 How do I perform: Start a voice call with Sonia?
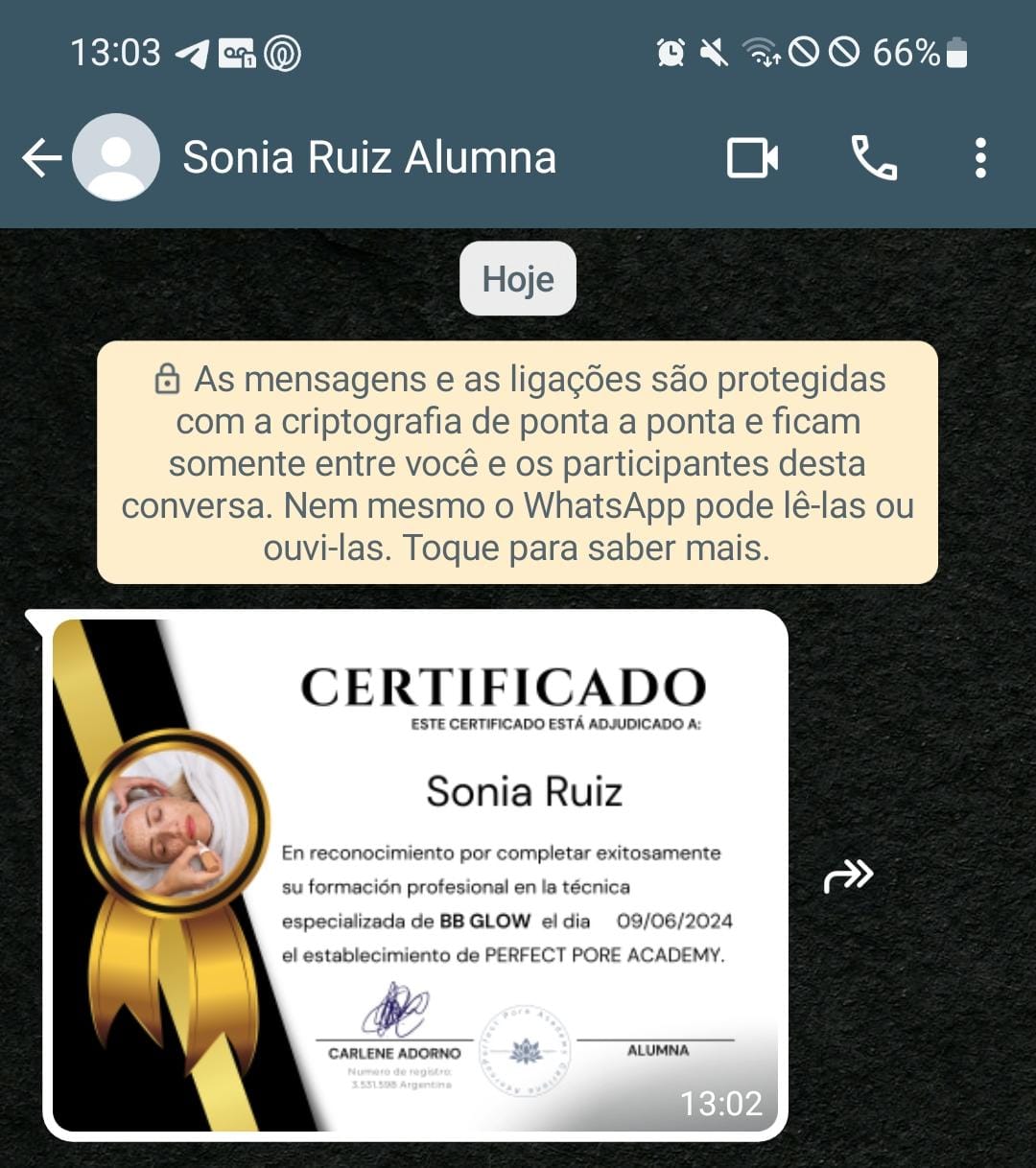pyautogui.click(x=874, y=158)
